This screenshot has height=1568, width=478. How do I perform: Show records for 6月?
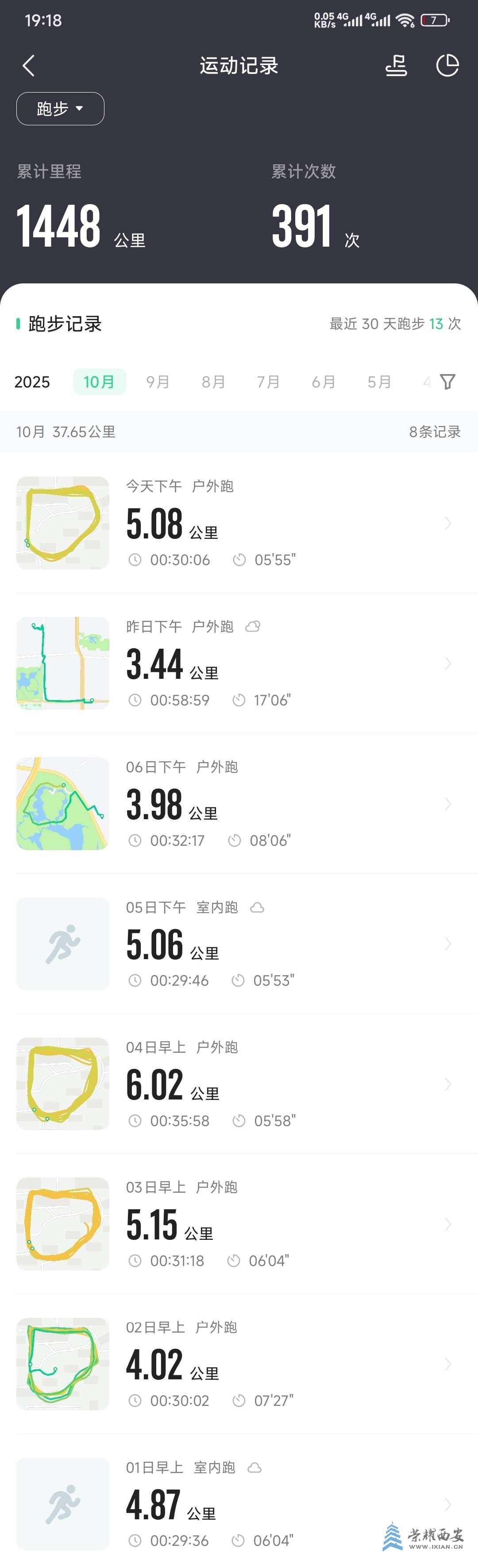[x=324, y=382]
